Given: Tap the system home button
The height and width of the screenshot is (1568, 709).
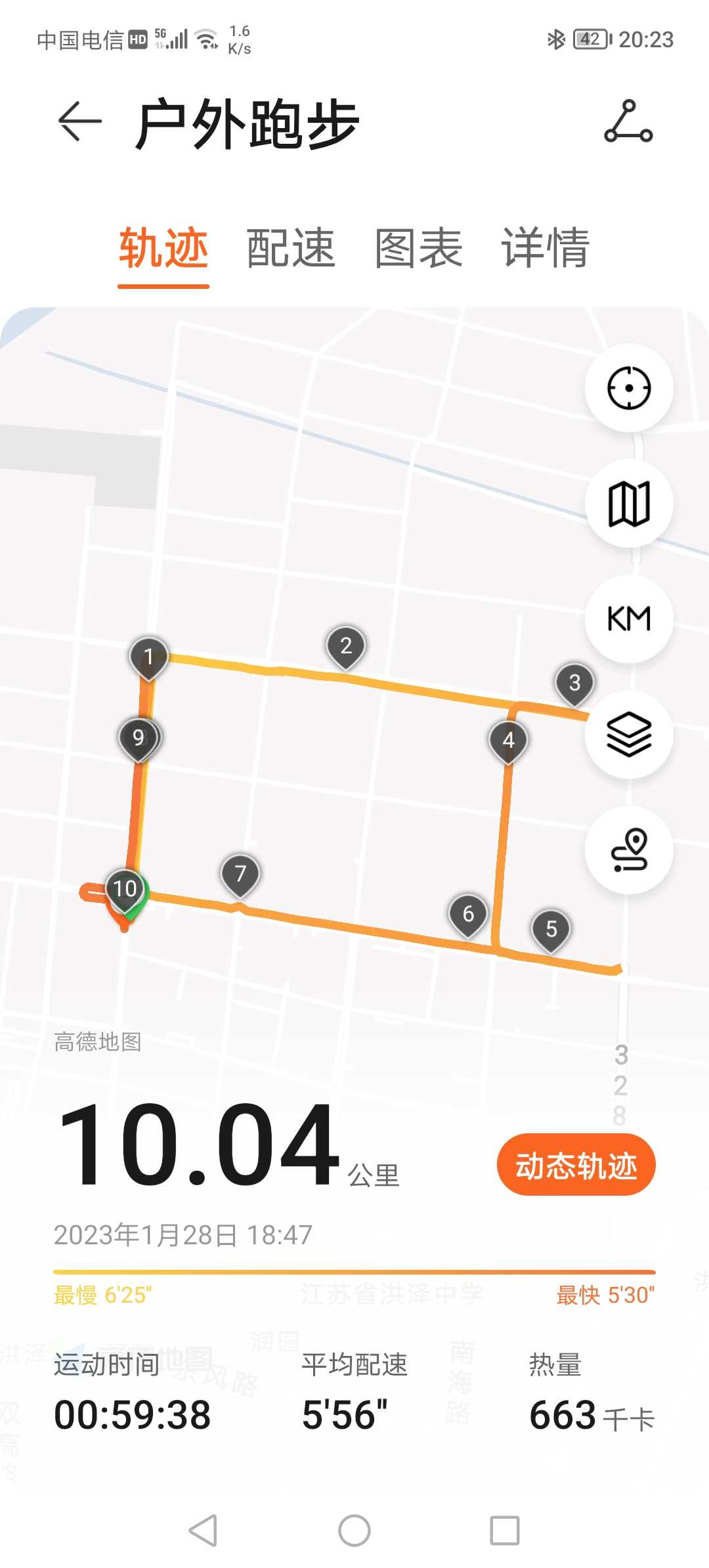Looking at the screenshot, I should (354, 1531).
